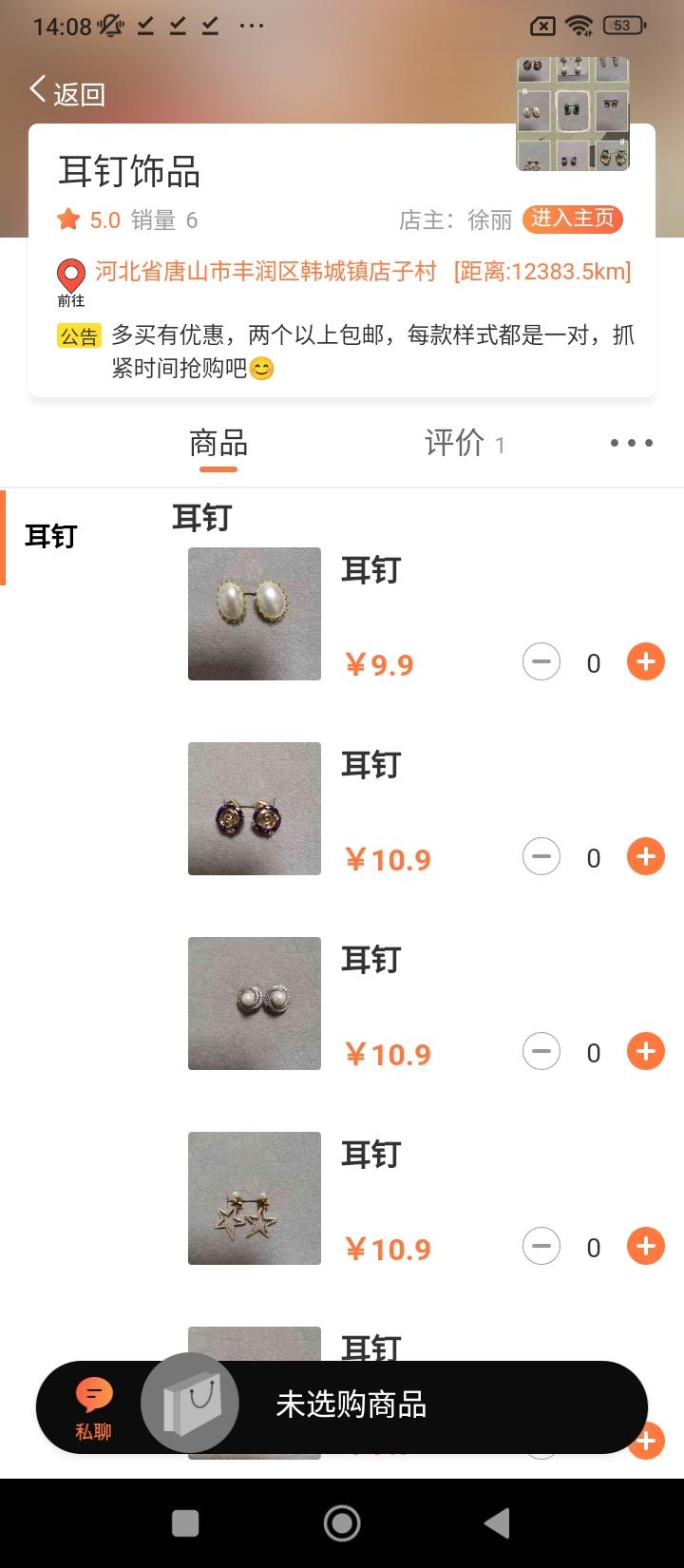Screen dimensions: 684x1568
Task: Select the 商品 tab
Action: coord(218,444)
